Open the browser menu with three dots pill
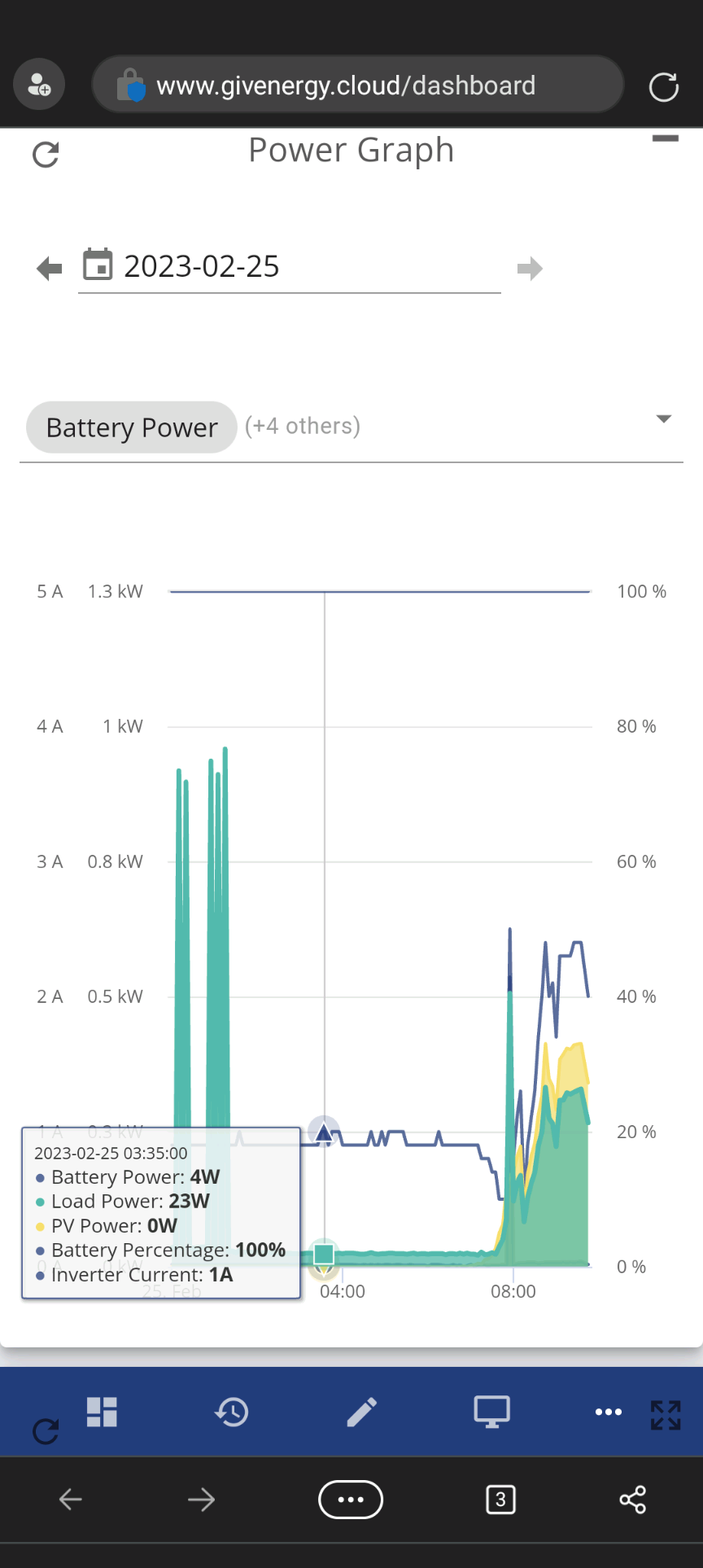 (x=351, y=1499)
